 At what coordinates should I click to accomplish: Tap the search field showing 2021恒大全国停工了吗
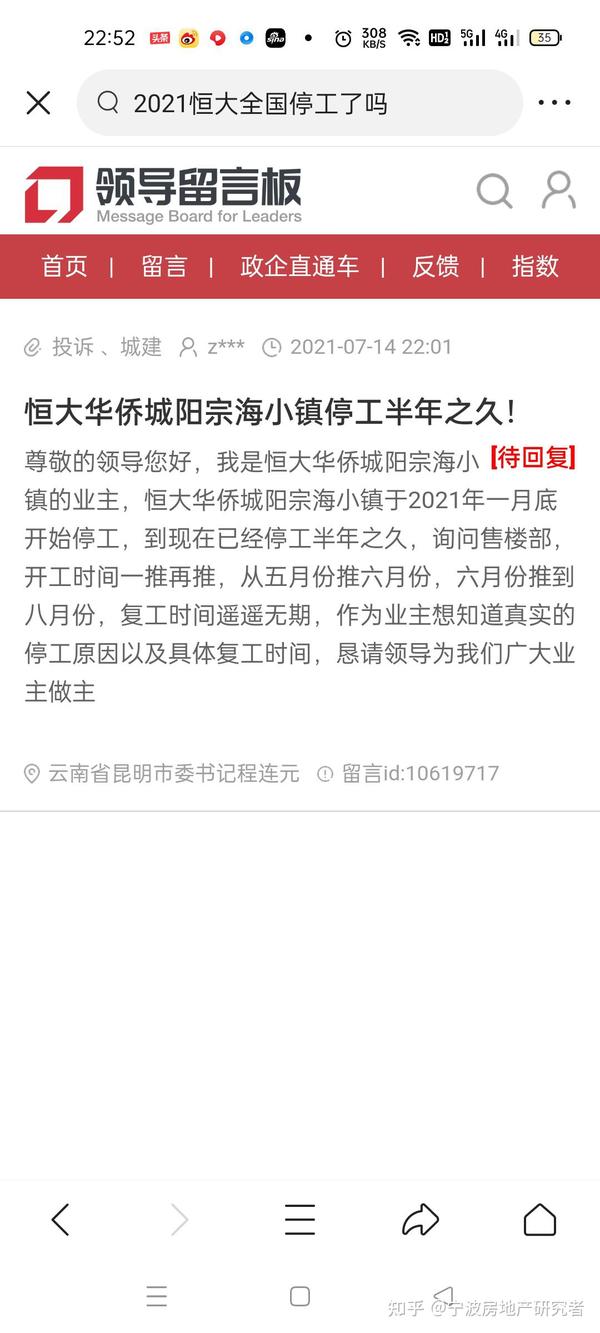pos(299,103)
